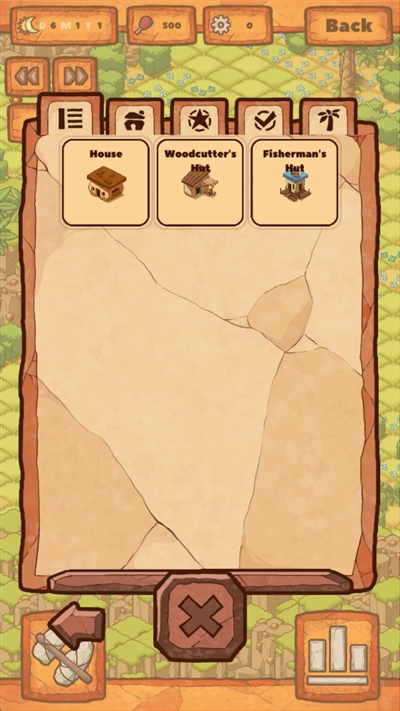Image resolution: width=400 pixels, height=711 pixels.
Task: Switch to the palm tree tab
Action: 329,119
